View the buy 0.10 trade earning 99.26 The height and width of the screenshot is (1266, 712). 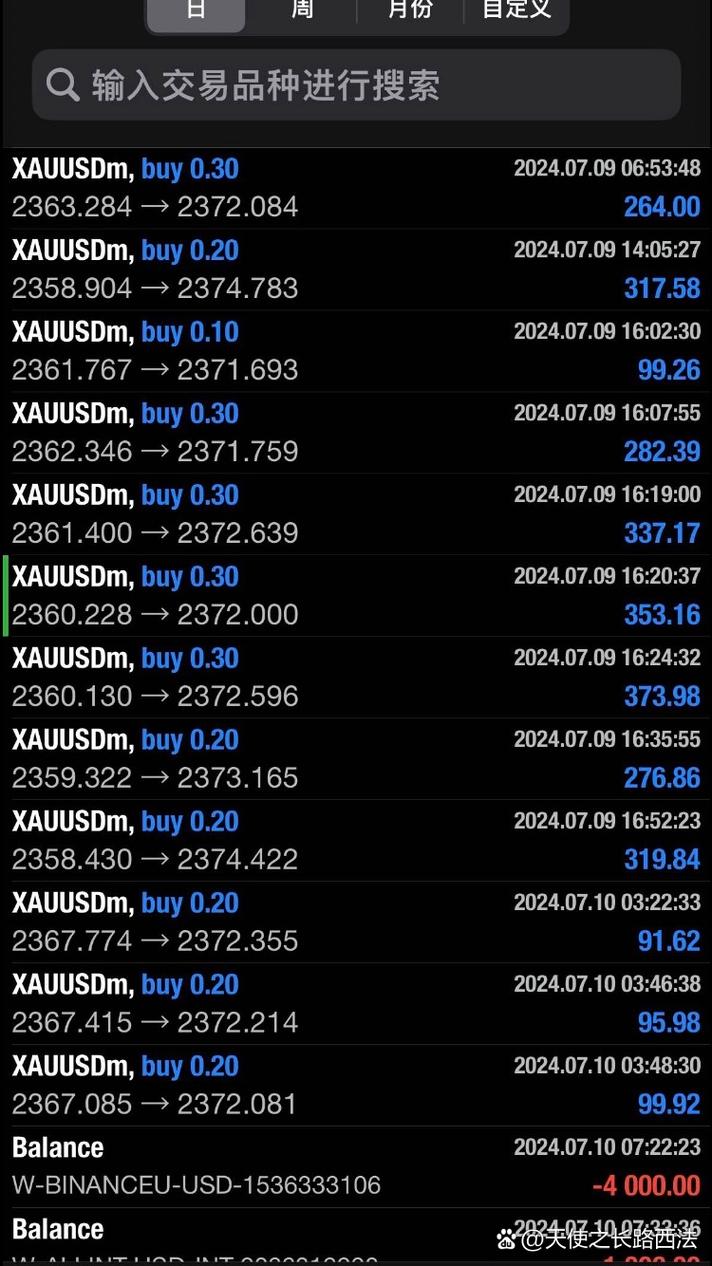coord(356,351)
